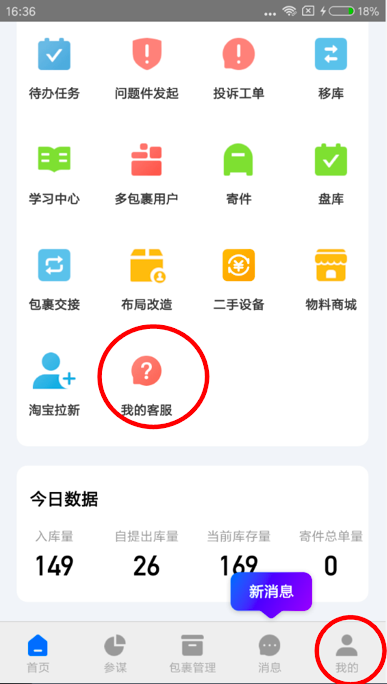Switch to 包裹管理 tab
387x684 pixels.
pyautogui.click(x=192, y=653)
